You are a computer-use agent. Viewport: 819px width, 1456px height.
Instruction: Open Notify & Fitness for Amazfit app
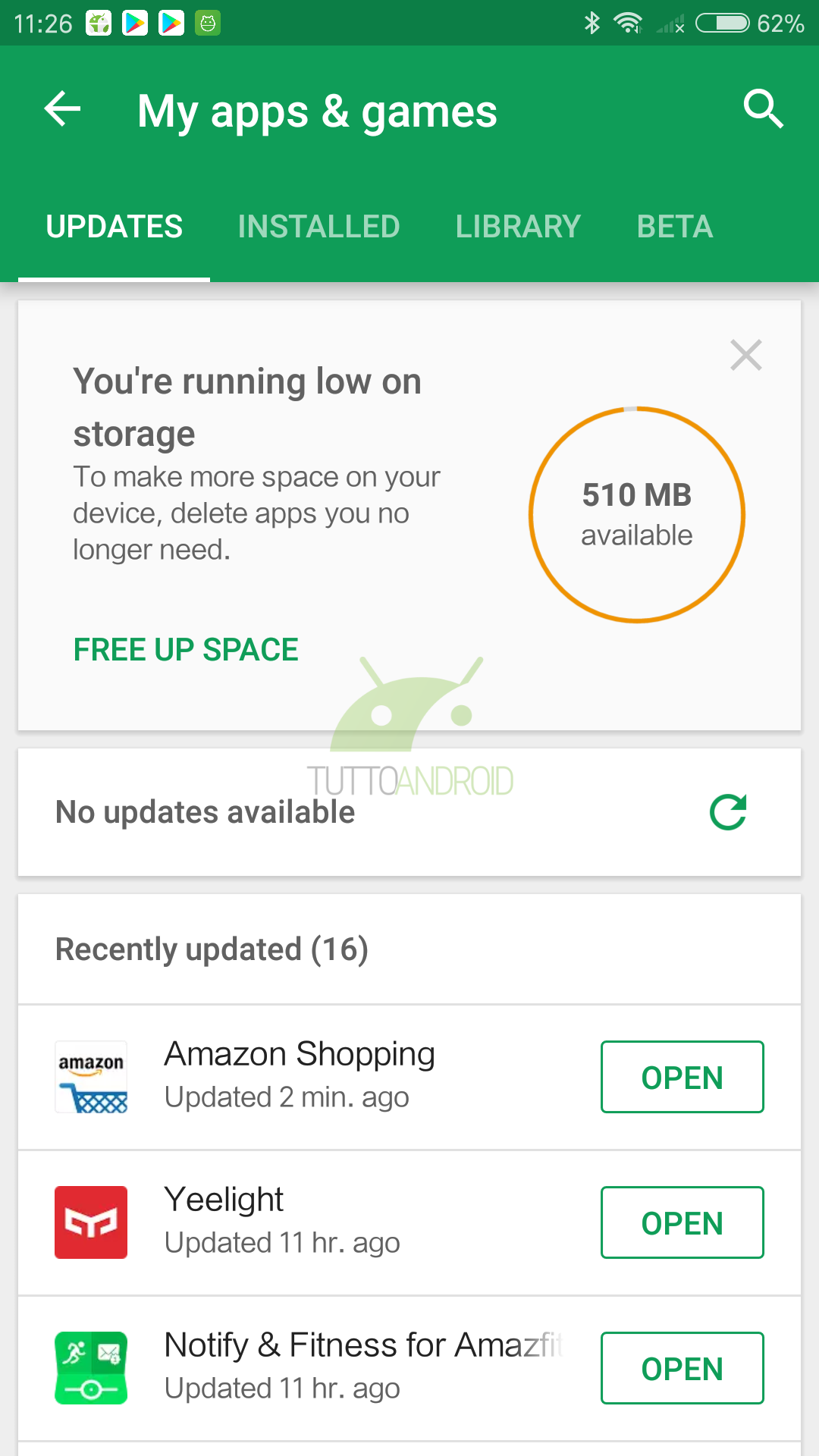pos(682,1368)
